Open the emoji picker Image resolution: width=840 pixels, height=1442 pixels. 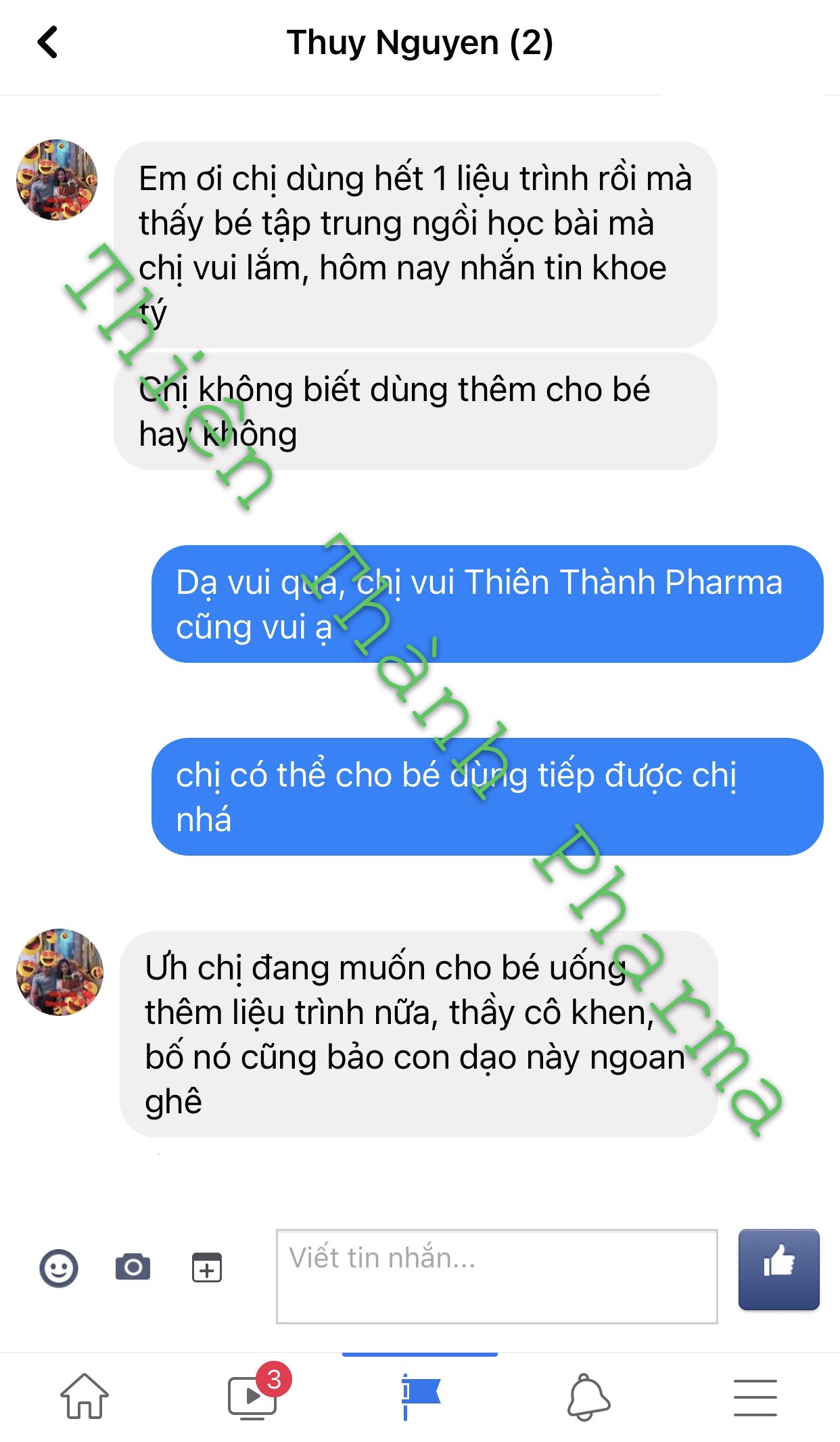(x=59, y=1267)
